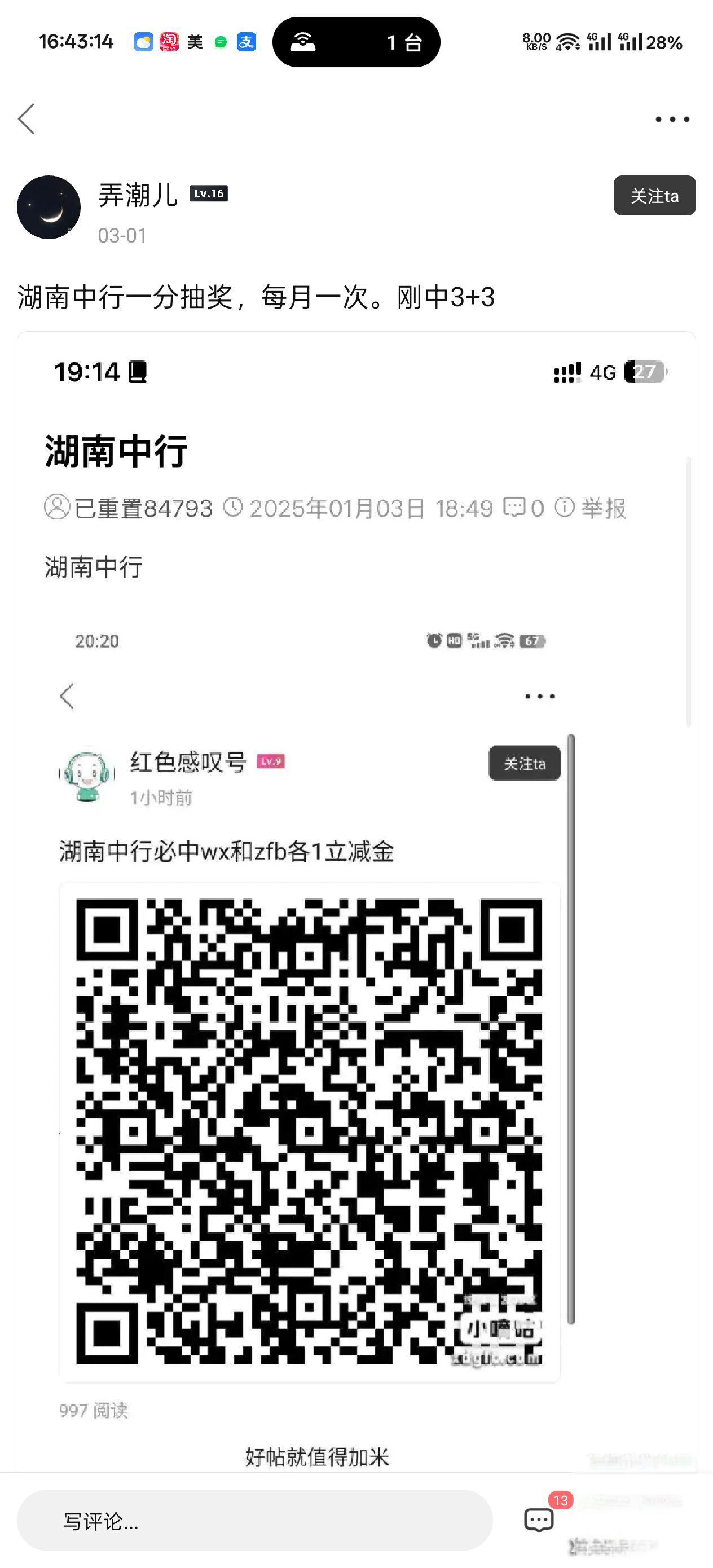This screenshot has width=713, height=1568.
Task: Tap the 写评论 comment field
Action: point(254,1521)
